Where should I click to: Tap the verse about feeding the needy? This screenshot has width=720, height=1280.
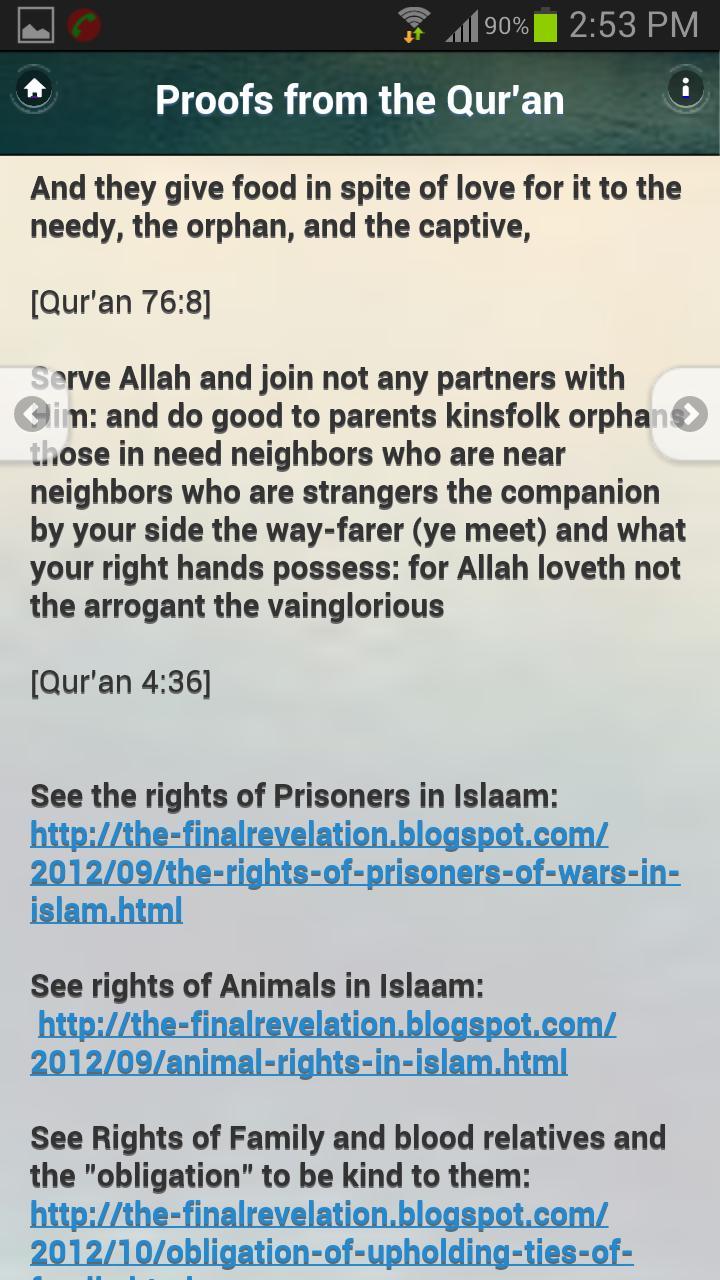pyautogui.click(x=355, y=206)
